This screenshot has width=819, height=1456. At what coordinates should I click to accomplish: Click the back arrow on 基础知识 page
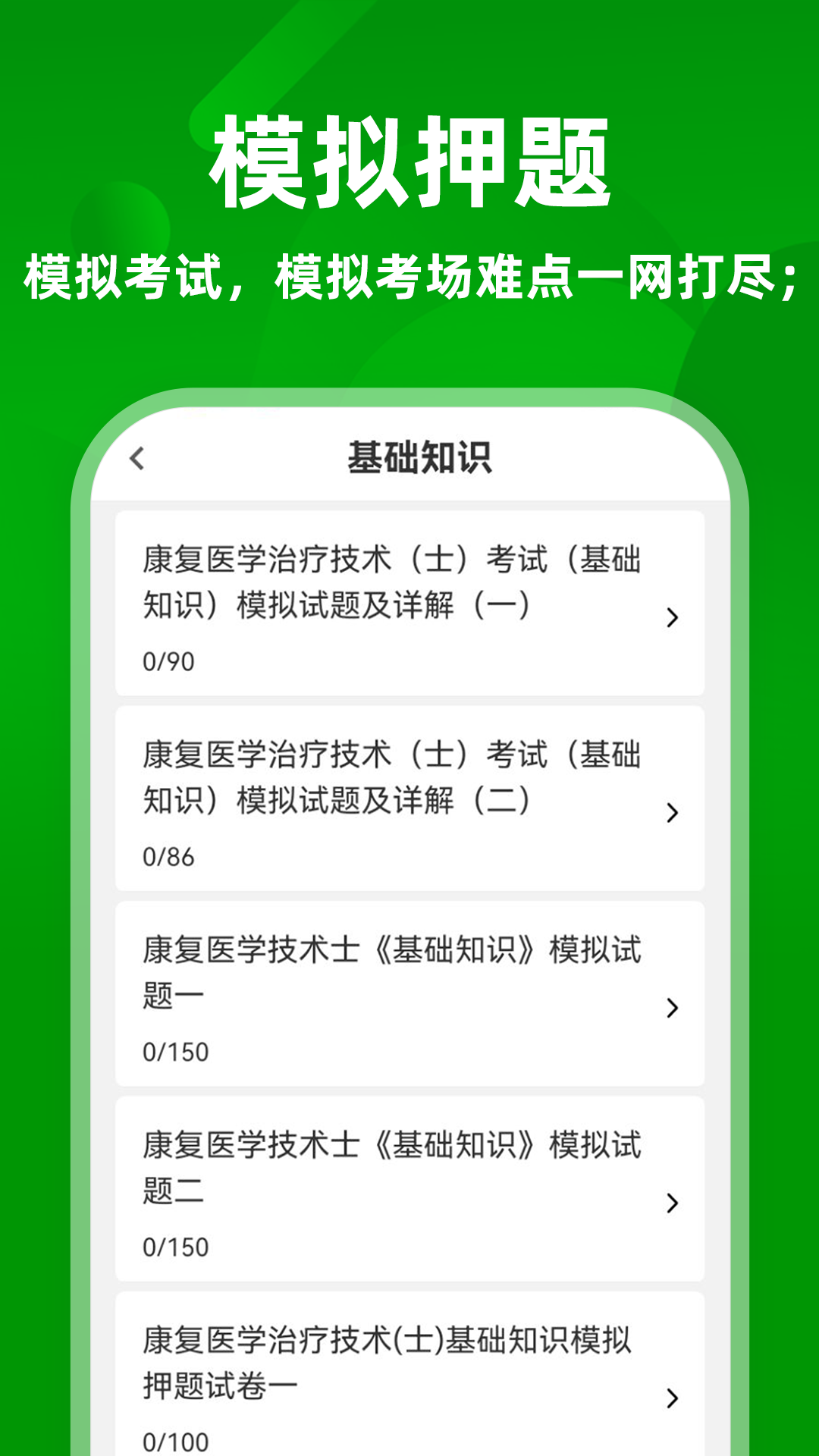[x=137, y=458]
